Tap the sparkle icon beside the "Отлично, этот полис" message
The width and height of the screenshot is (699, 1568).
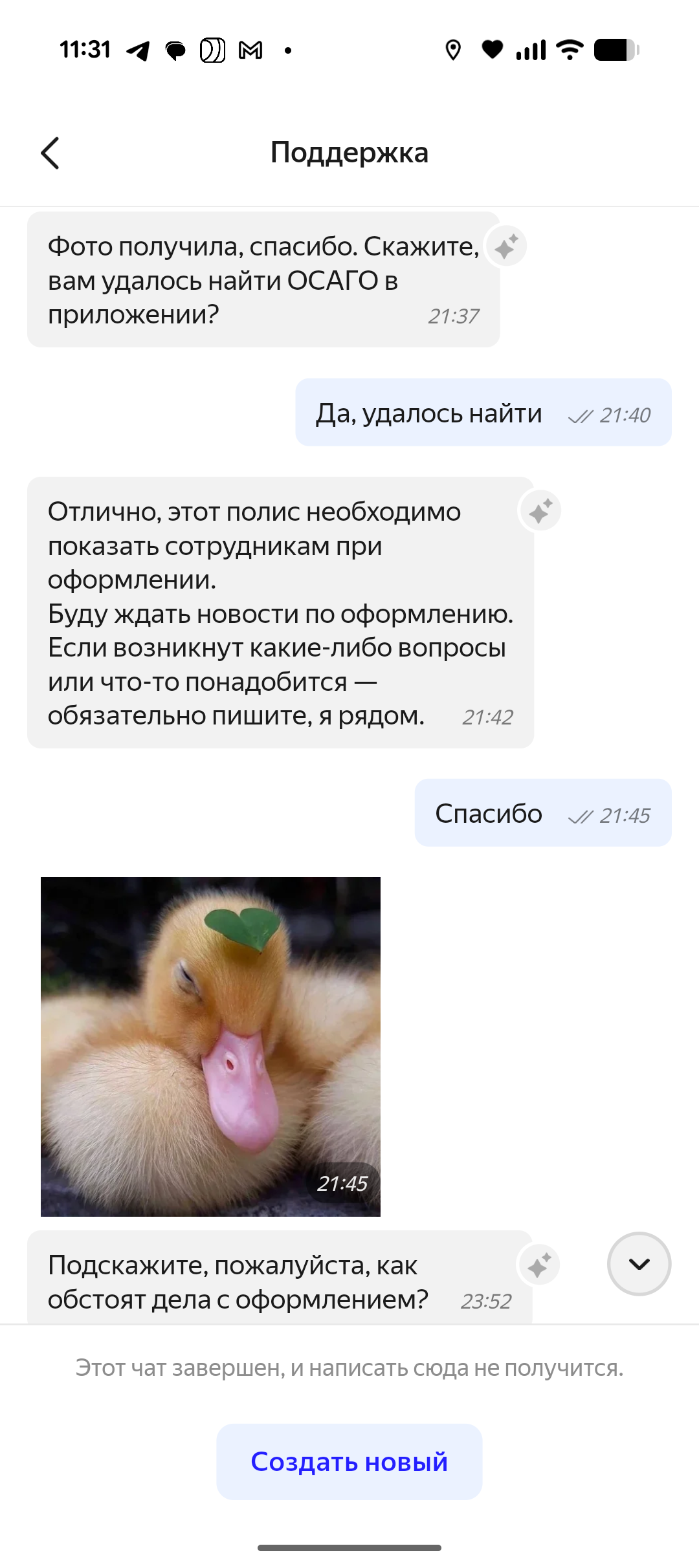click(540, 510)
